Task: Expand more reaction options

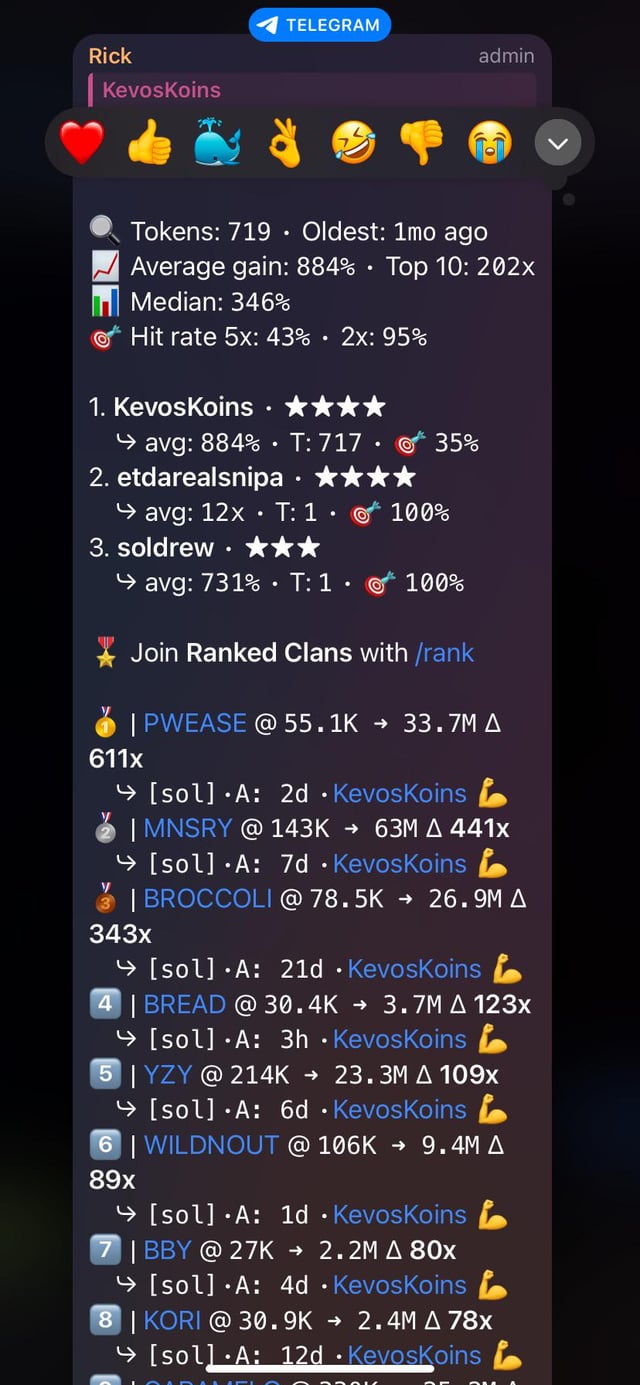Action: tap(557, 144)
